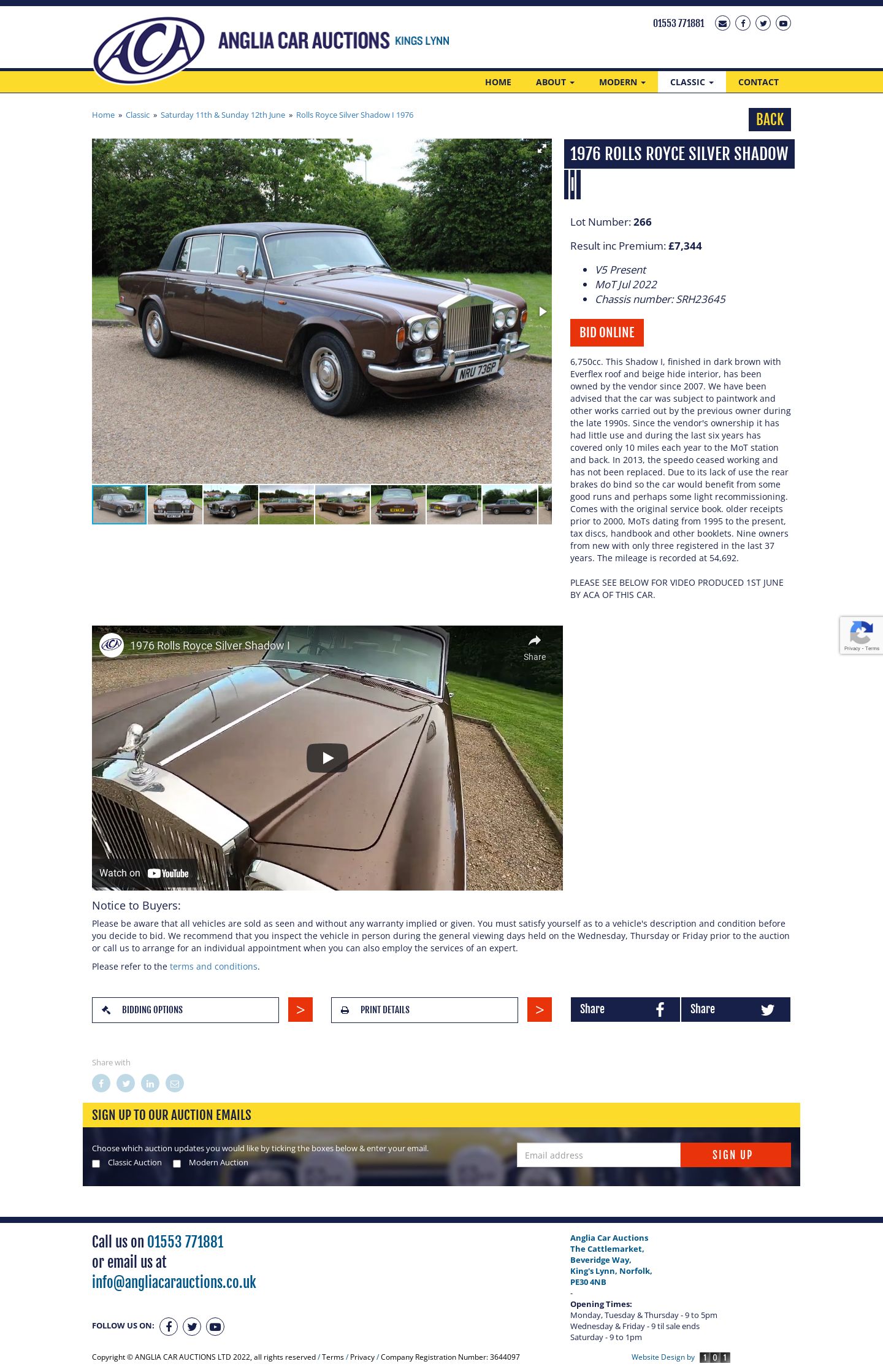Play the 1976 Rolls Royce YouTube video

(x=327, y=758)
